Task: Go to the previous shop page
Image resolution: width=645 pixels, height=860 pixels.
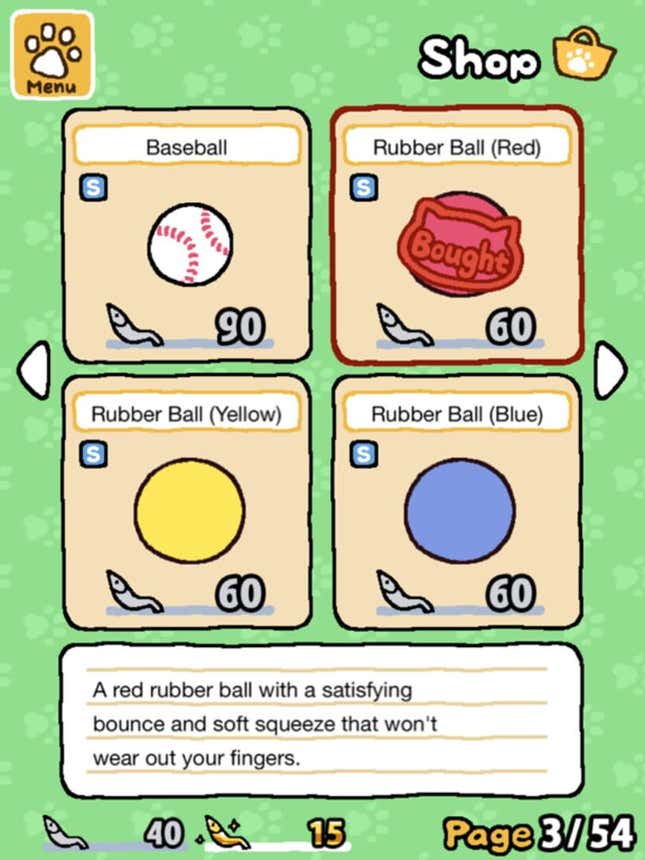Action: [32, 370]
